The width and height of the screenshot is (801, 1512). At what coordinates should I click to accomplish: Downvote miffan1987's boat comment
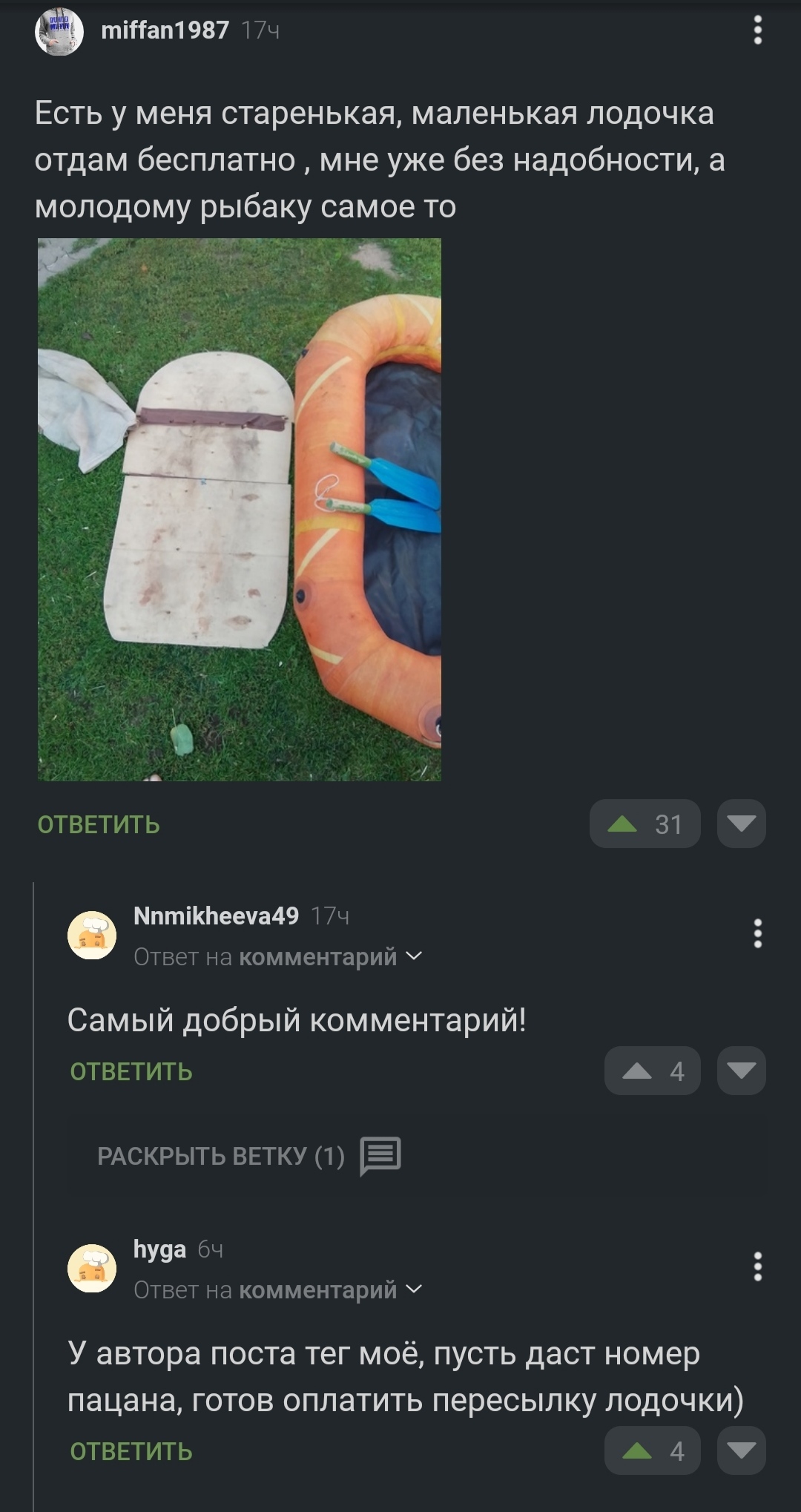(741, 824)
